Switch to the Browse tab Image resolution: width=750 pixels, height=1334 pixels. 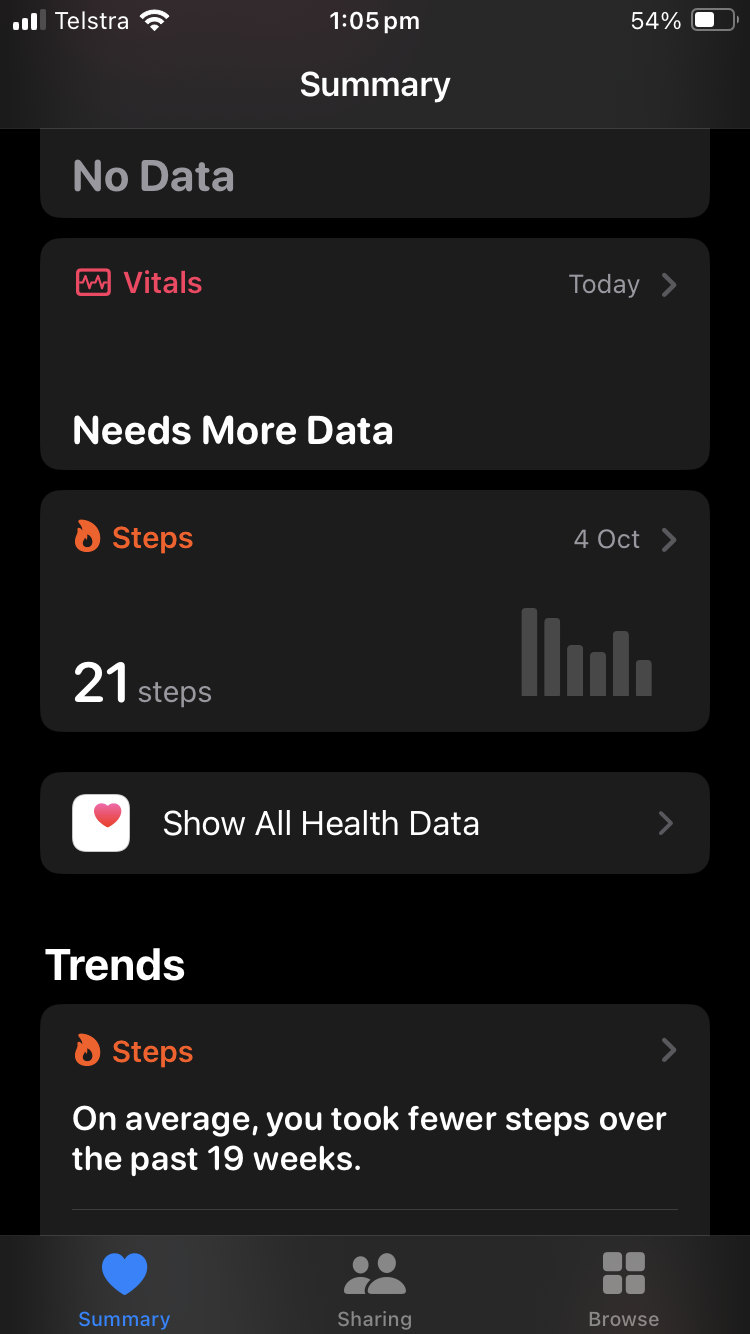pos(623,1290)
